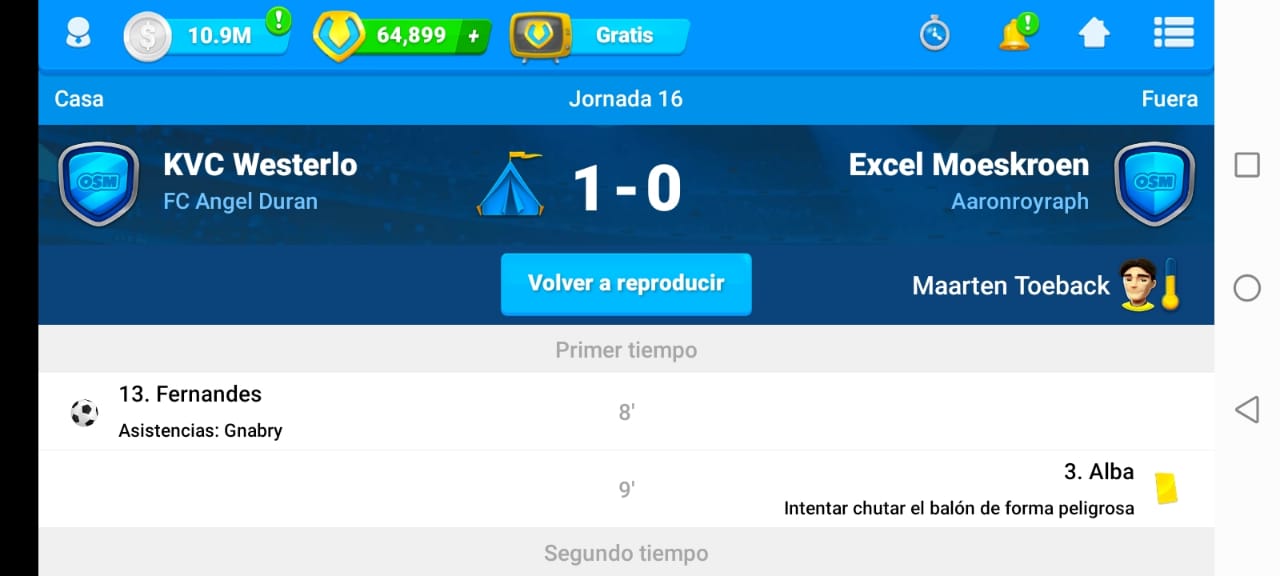The height and width of the screenshot is (576, 1280).
Task: Tap the Gratis TV reward button
Action: click(x=600, y=36)
